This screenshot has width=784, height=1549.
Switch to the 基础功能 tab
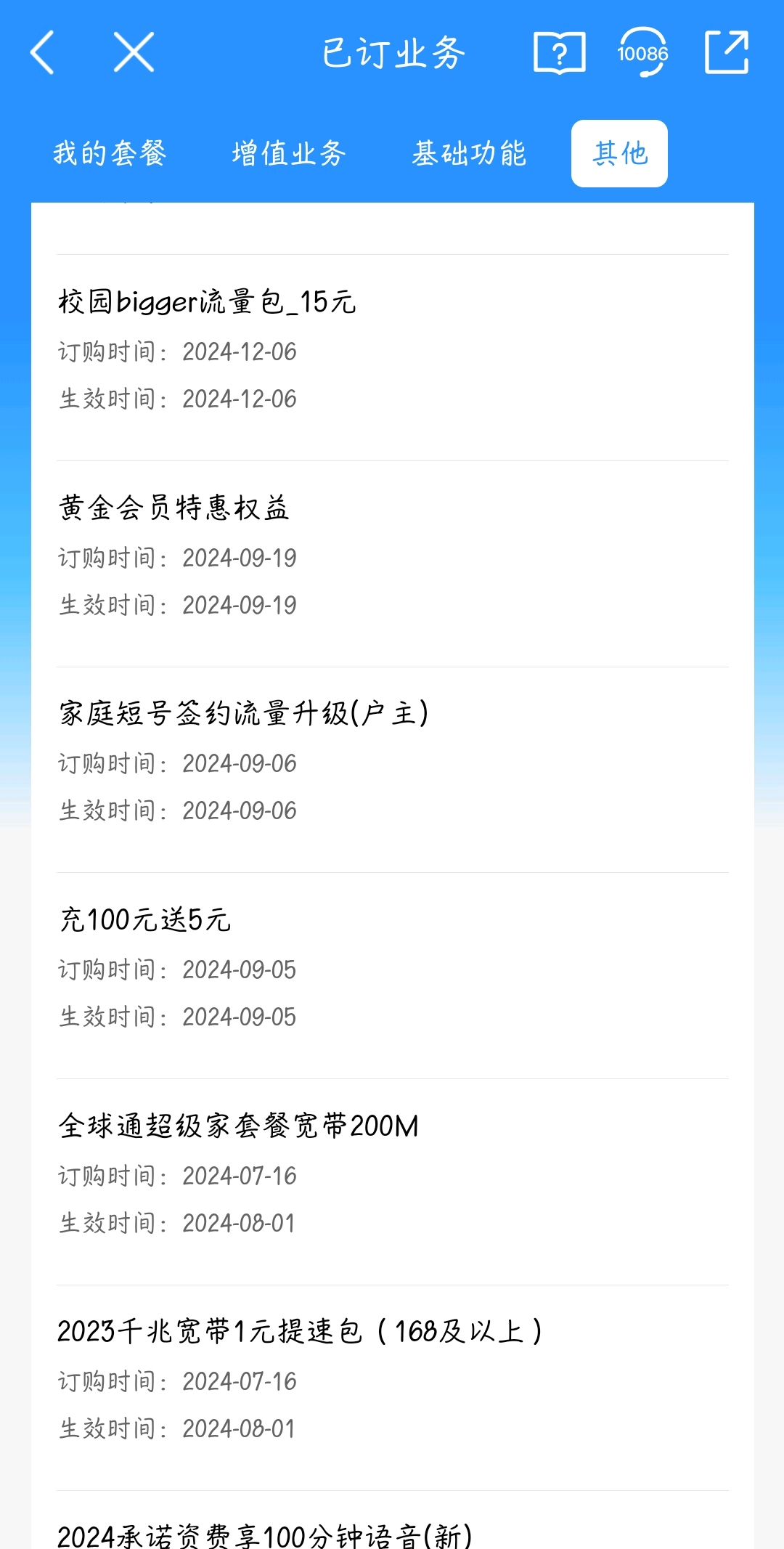pyautogui.click(x=469, y=153)
